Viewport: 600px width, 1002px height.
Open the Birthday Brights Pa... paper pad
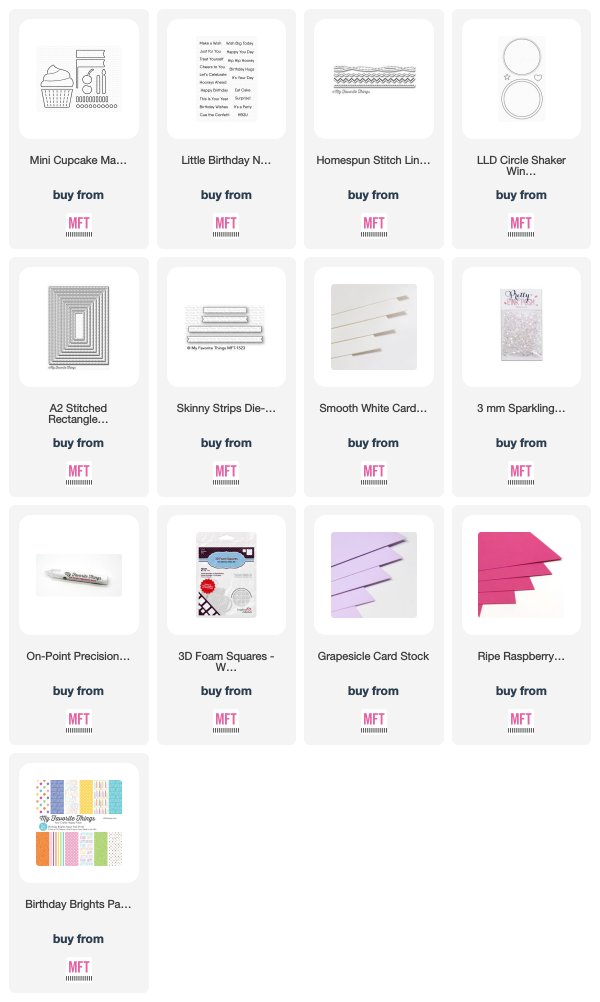[x=79, y=824]
